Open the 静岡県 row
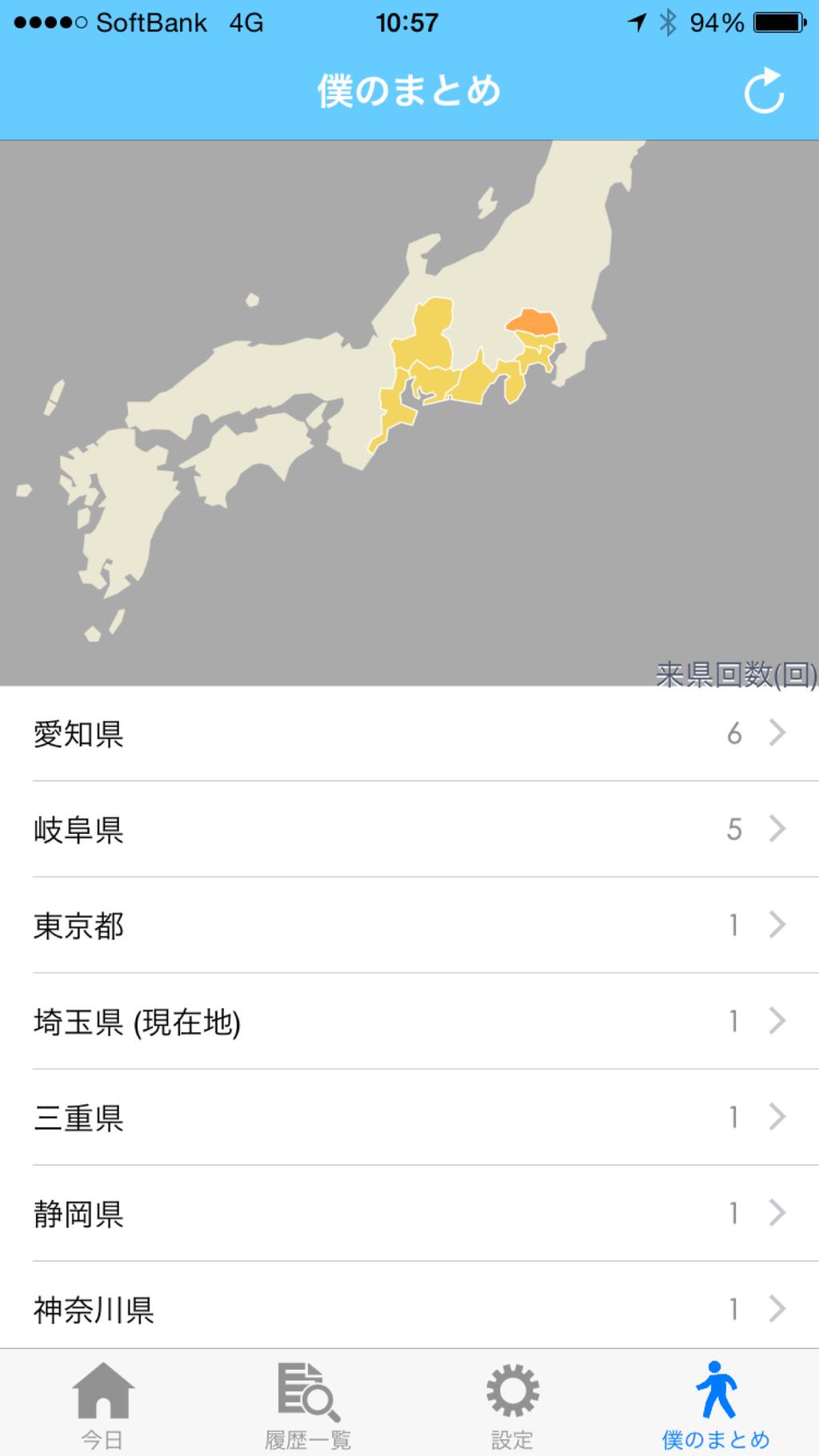The image size is (819, 1456). (x=409, y=1213)
